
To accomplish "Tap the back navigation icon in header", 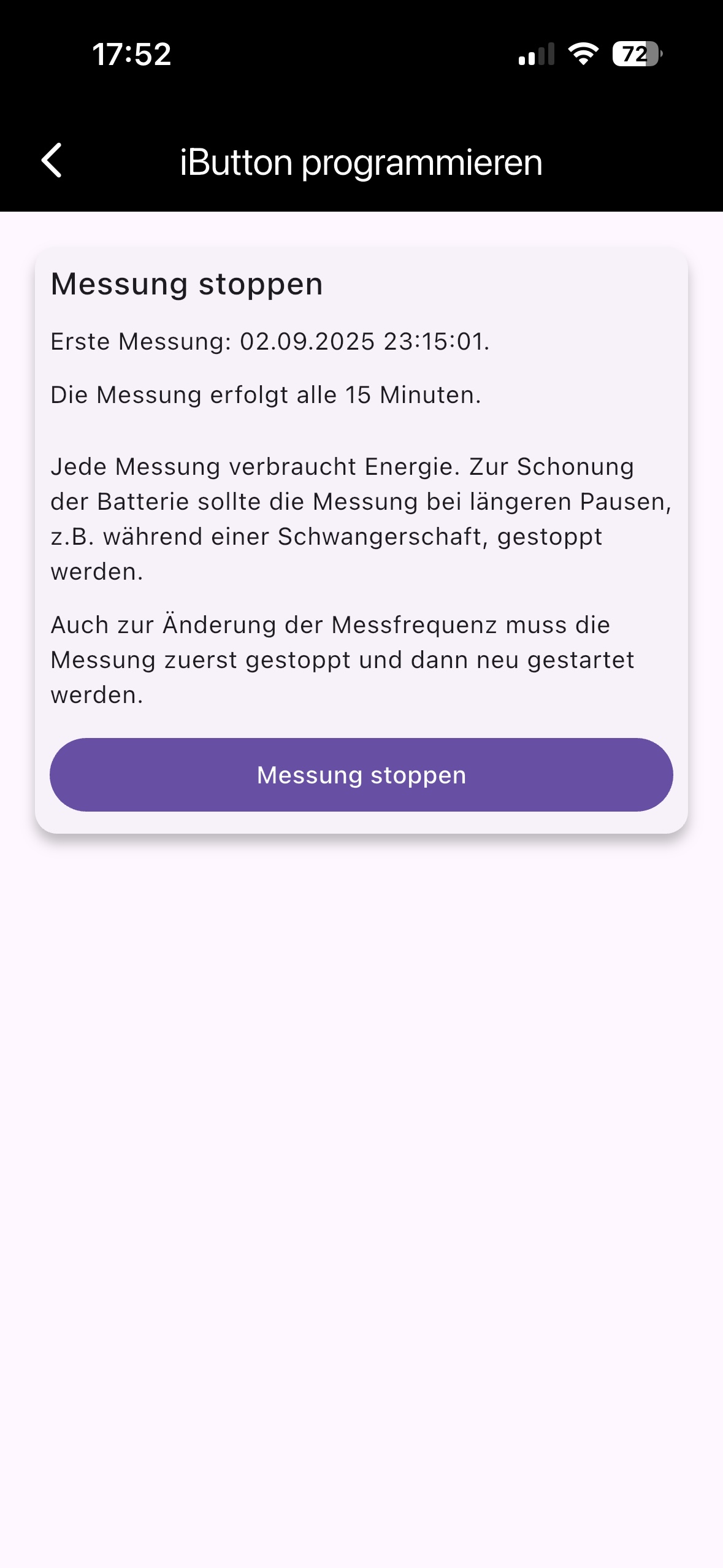I will pyautogui.click(x=53, y=161).
